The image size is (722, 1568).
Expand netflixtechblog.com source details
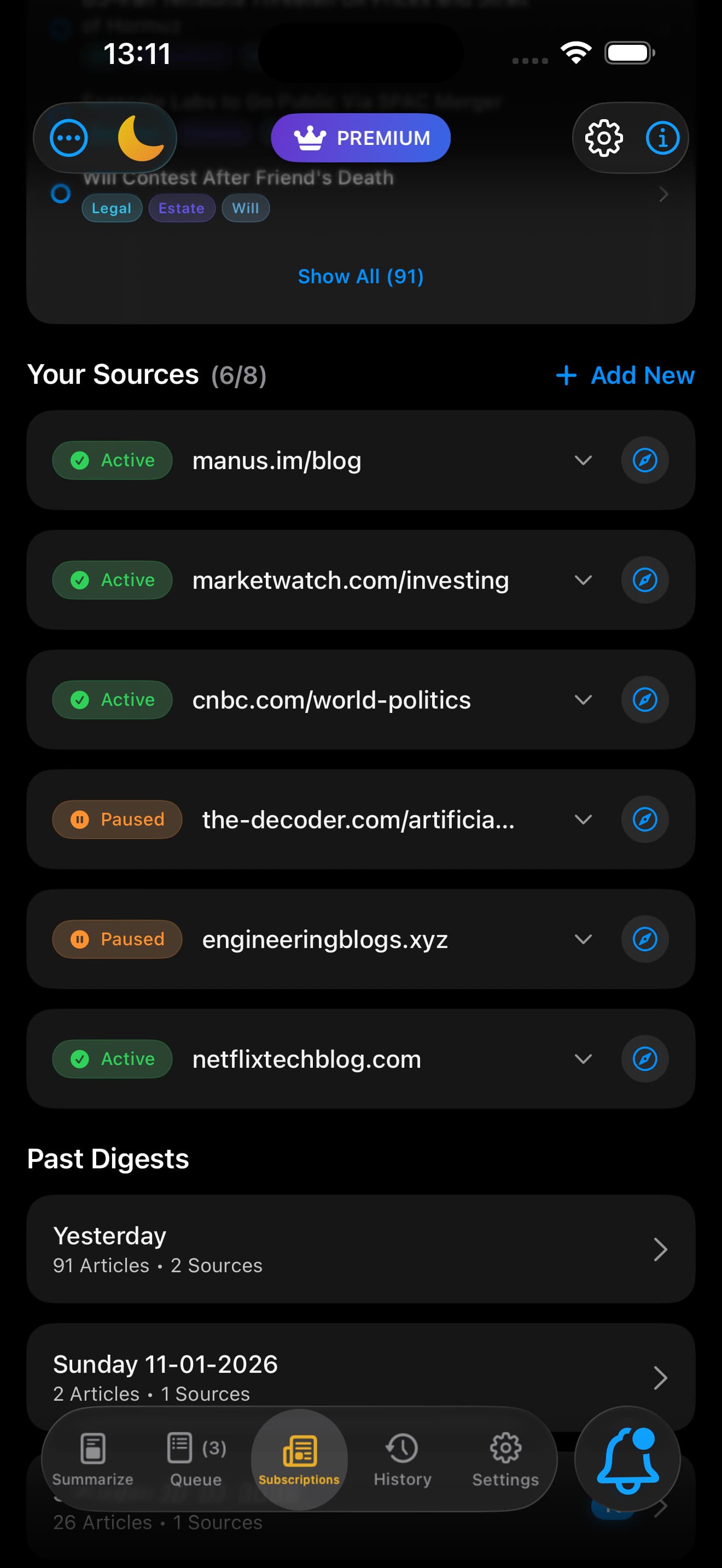coord(583,1058)
